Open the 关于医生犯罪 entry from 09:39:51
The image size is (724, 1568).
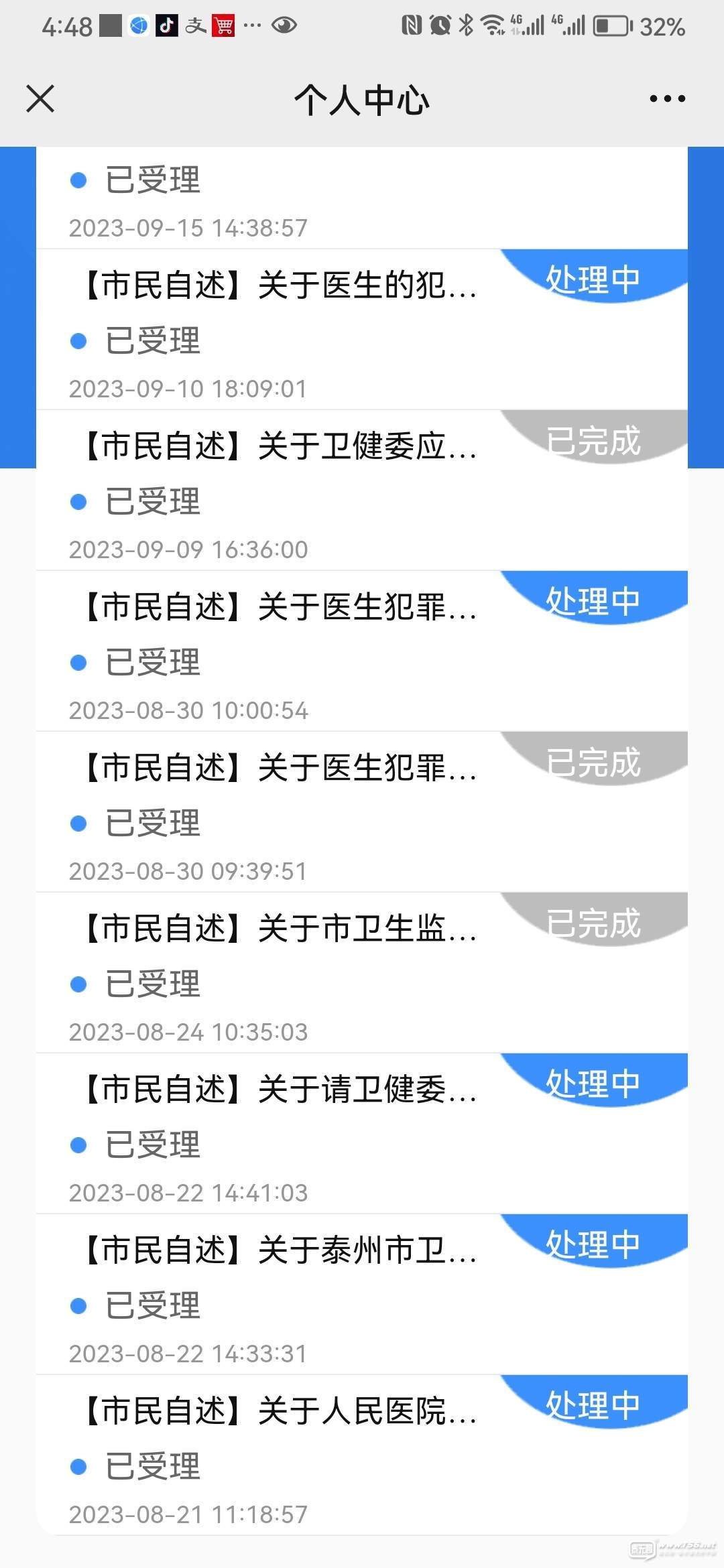[x=362, y=811]
